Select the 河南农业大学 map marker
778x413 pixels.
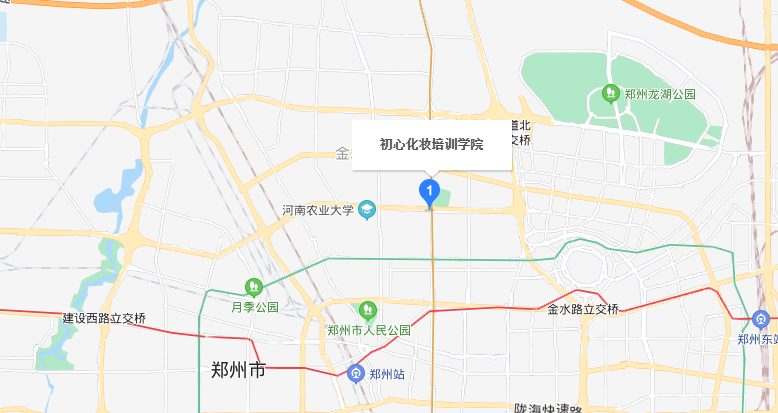[x=367, y=210]
